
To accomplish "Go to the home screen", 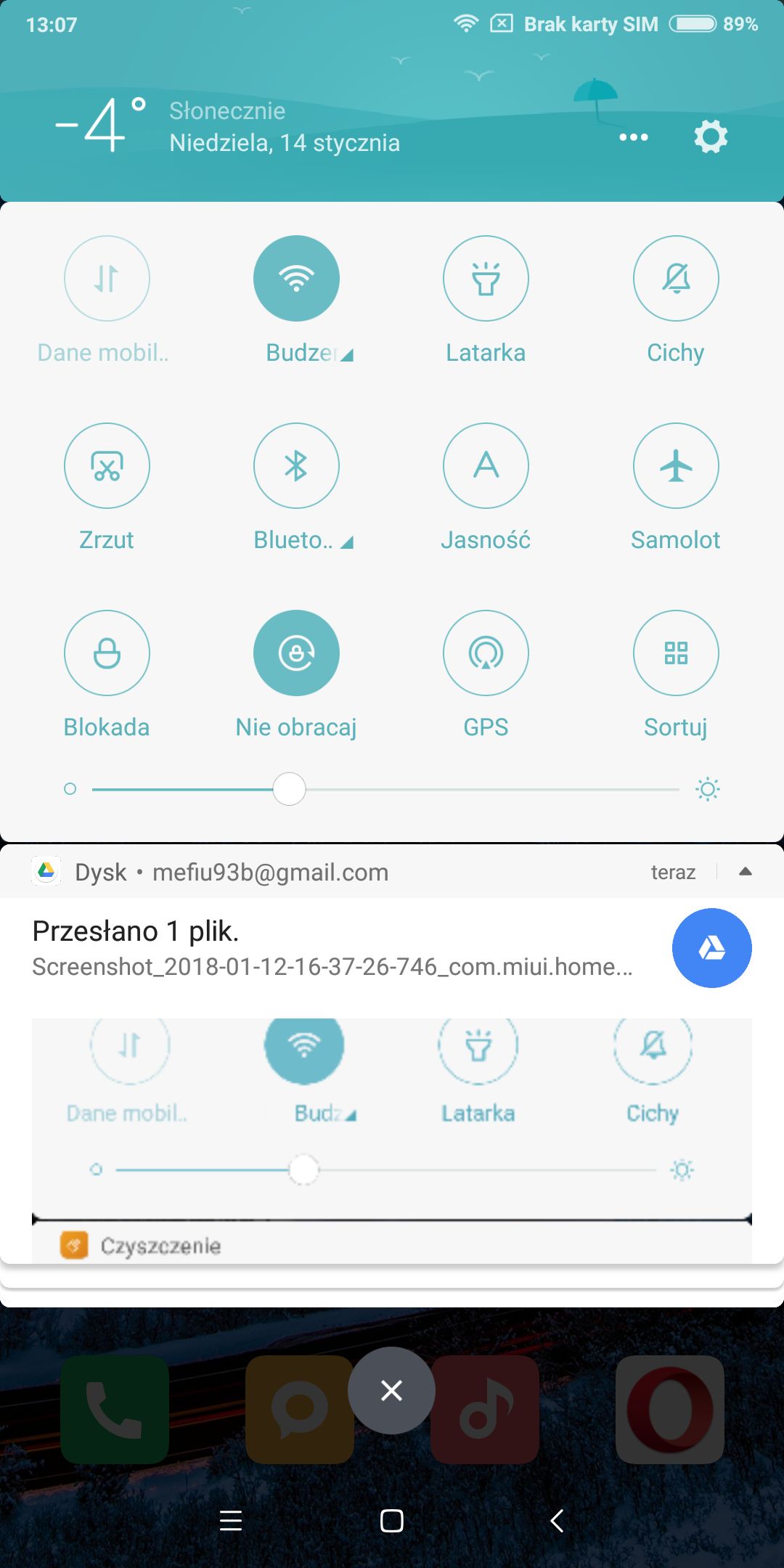I will [391, 1520].
